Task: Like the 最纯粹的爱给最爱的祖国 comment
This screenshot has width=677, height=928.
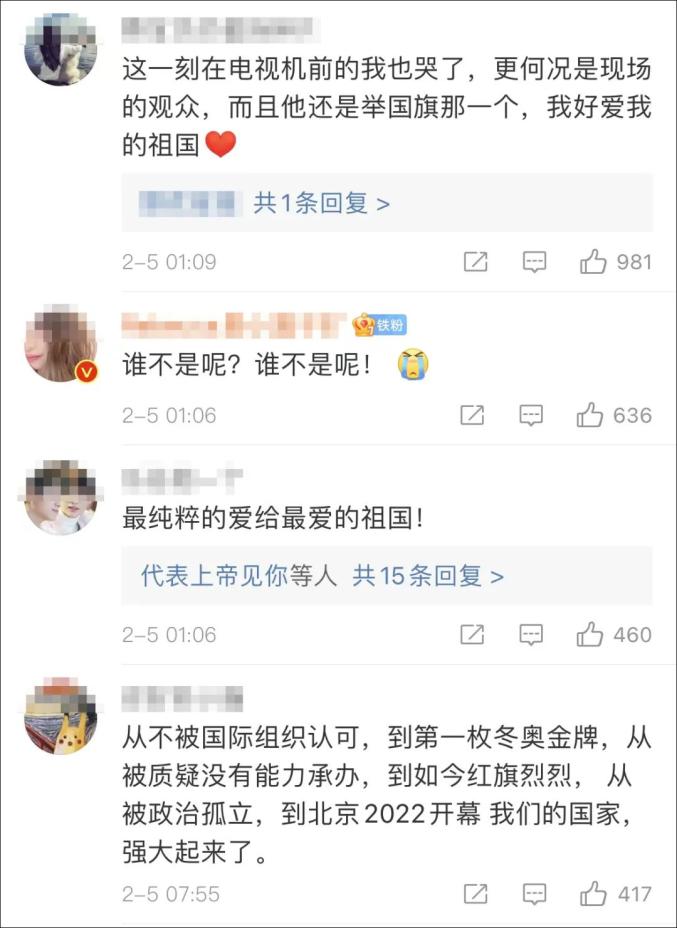Action: (x=591, y=634)
